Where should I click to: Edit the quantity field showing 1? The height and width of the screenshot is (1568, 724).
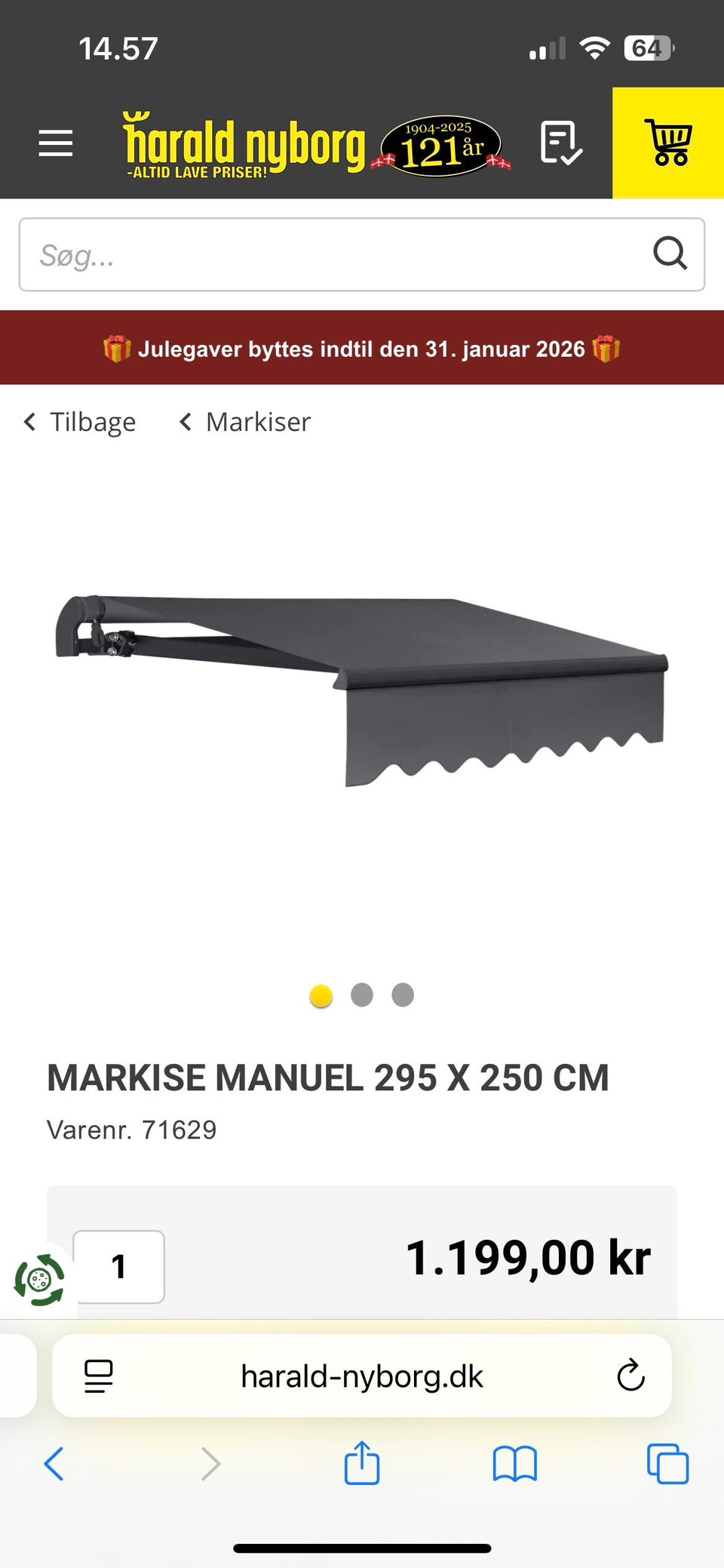pos(119,1267)
